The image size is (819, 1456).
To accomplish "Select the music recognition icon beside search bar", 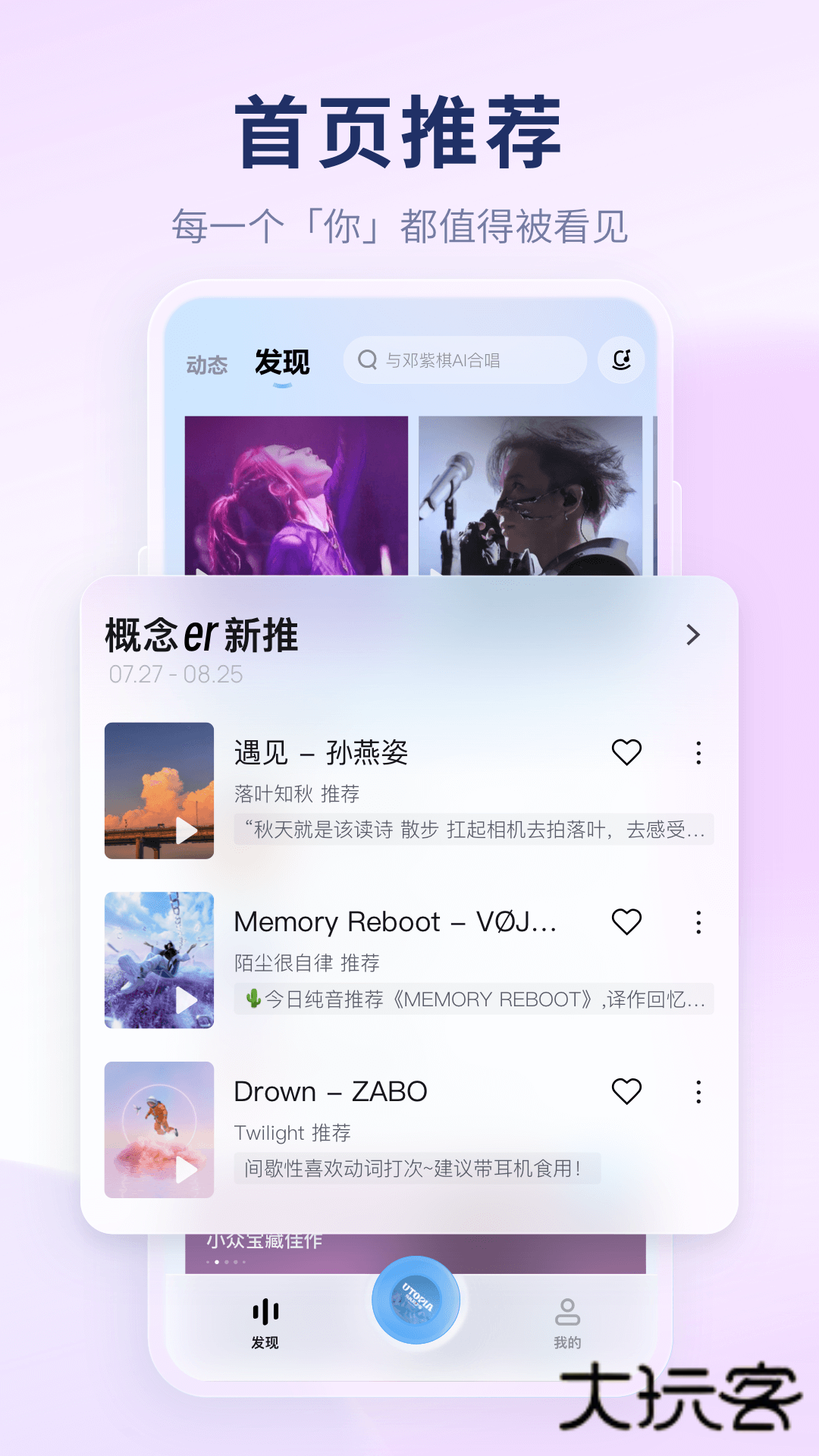I will tap(620, 360).
